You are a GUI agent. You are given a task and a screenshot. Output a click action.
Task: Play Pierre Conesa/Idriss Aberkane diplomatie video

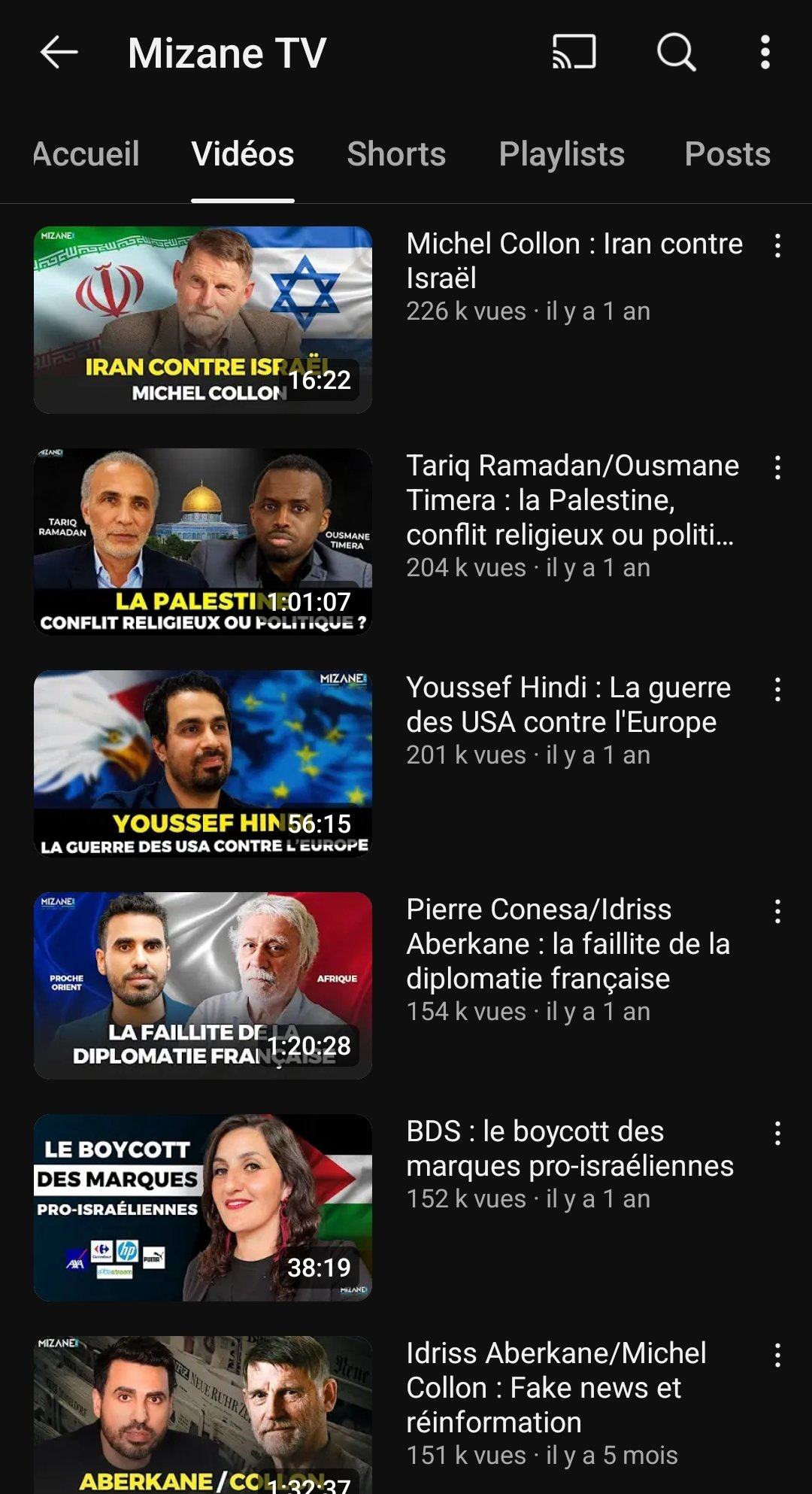203,985
